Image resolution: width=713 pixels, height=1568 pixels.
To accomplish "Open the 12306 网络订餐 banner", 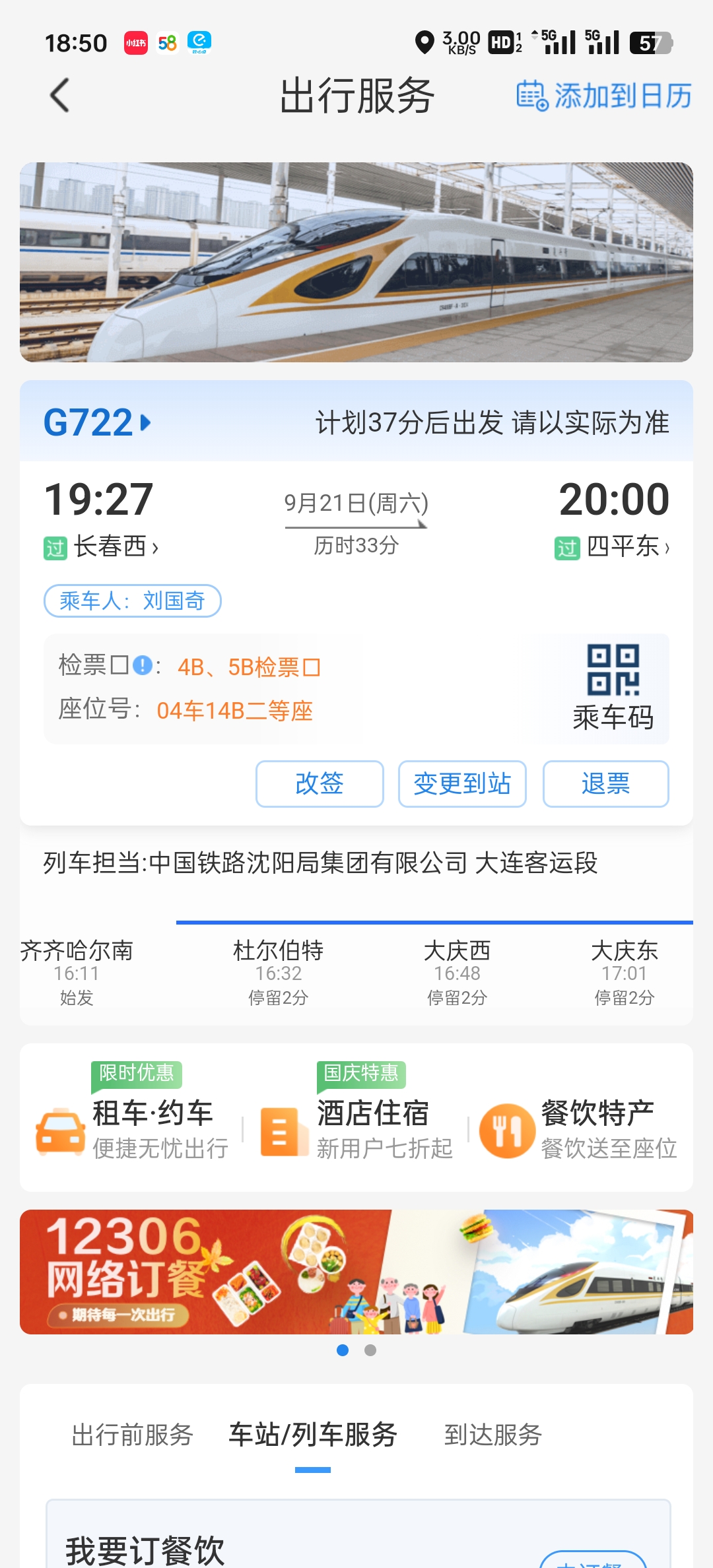I will point(356,1272).
